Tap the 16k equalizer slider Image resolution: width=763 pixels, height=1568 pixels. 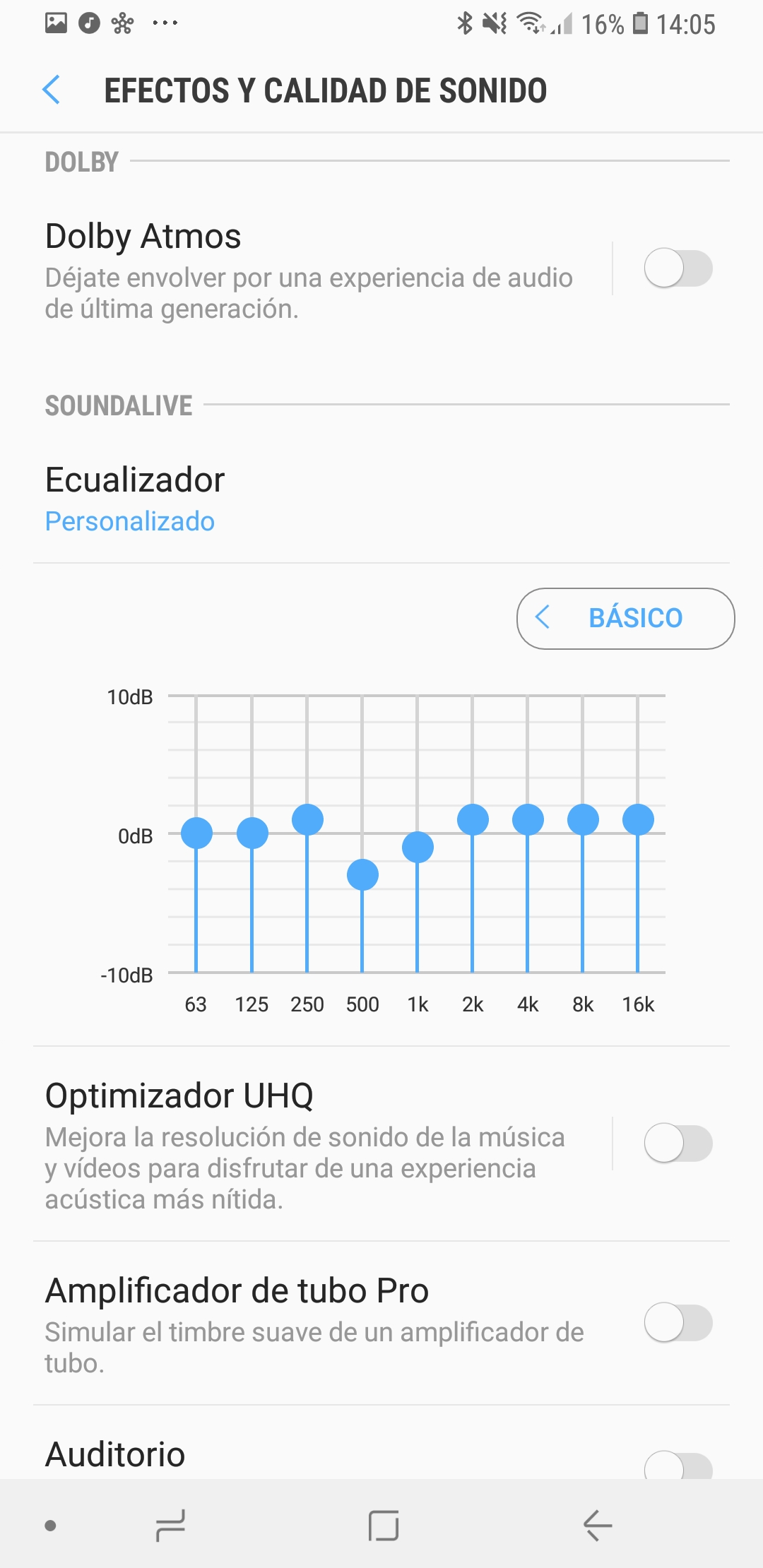pos(638,819)
